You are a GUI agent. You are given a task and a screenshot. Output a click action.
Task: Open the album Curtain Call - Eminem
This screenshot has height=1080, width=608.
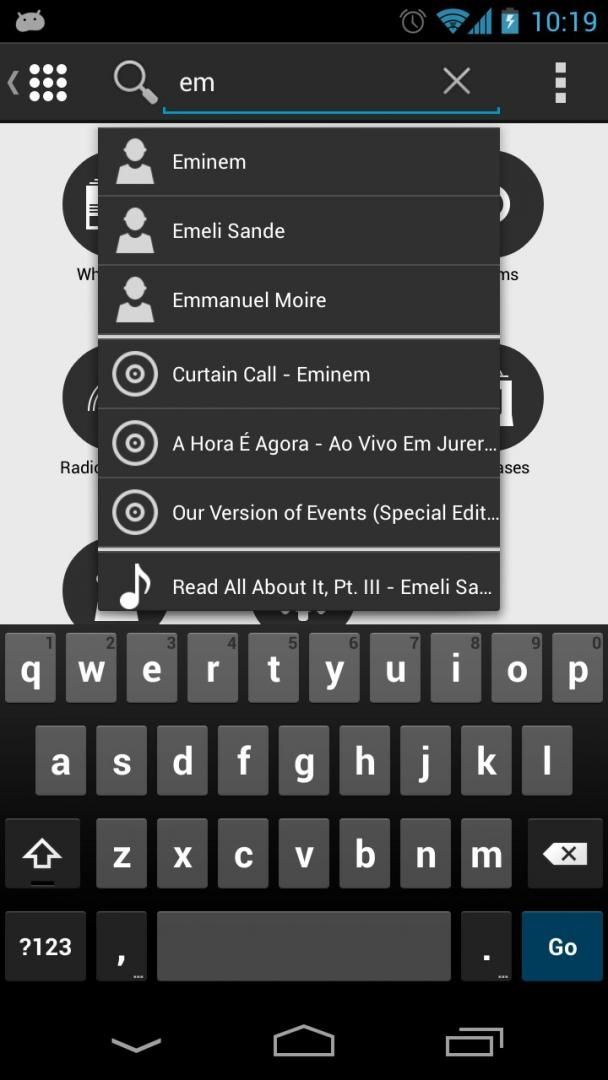(x=299, y=374)
